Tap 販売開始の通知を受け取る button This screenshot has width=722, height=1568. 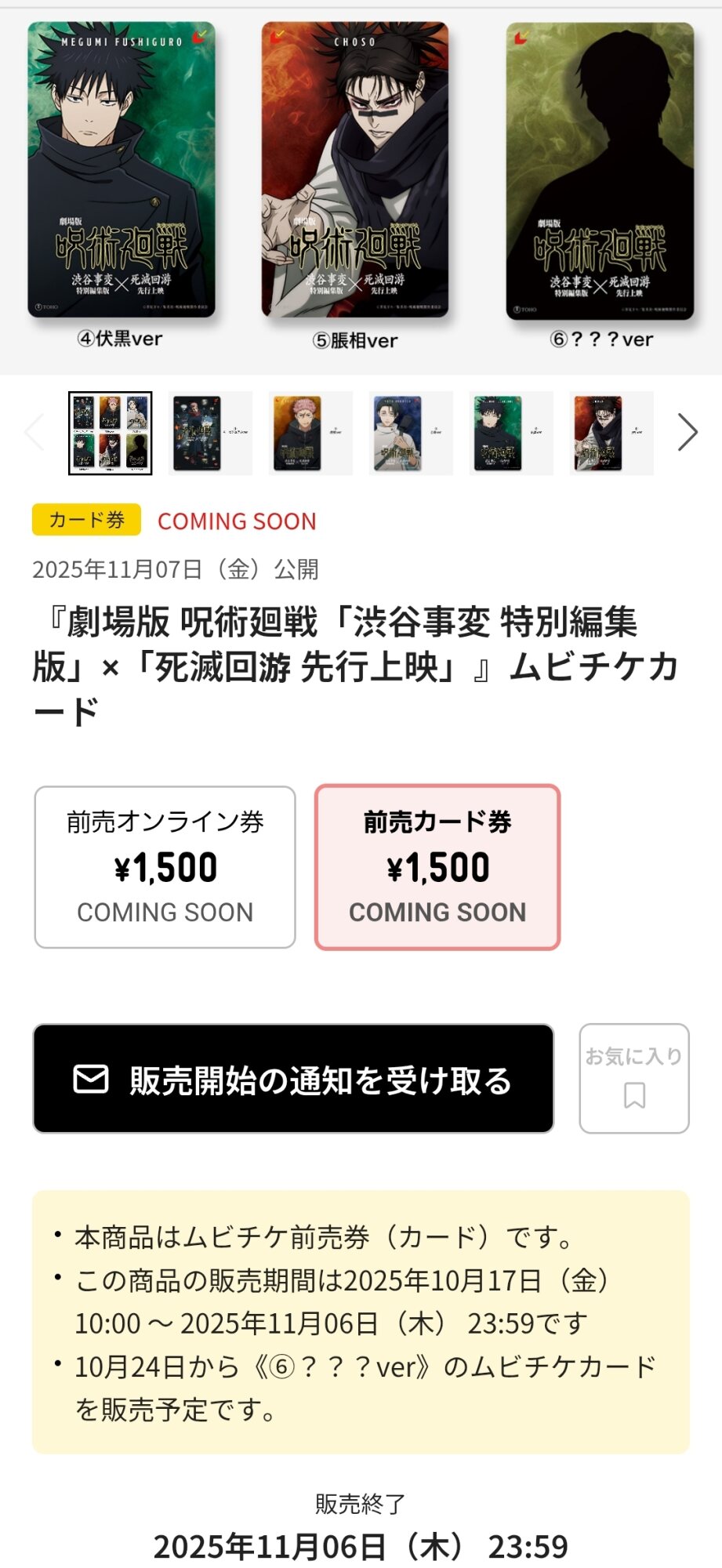coord(293,1079)
